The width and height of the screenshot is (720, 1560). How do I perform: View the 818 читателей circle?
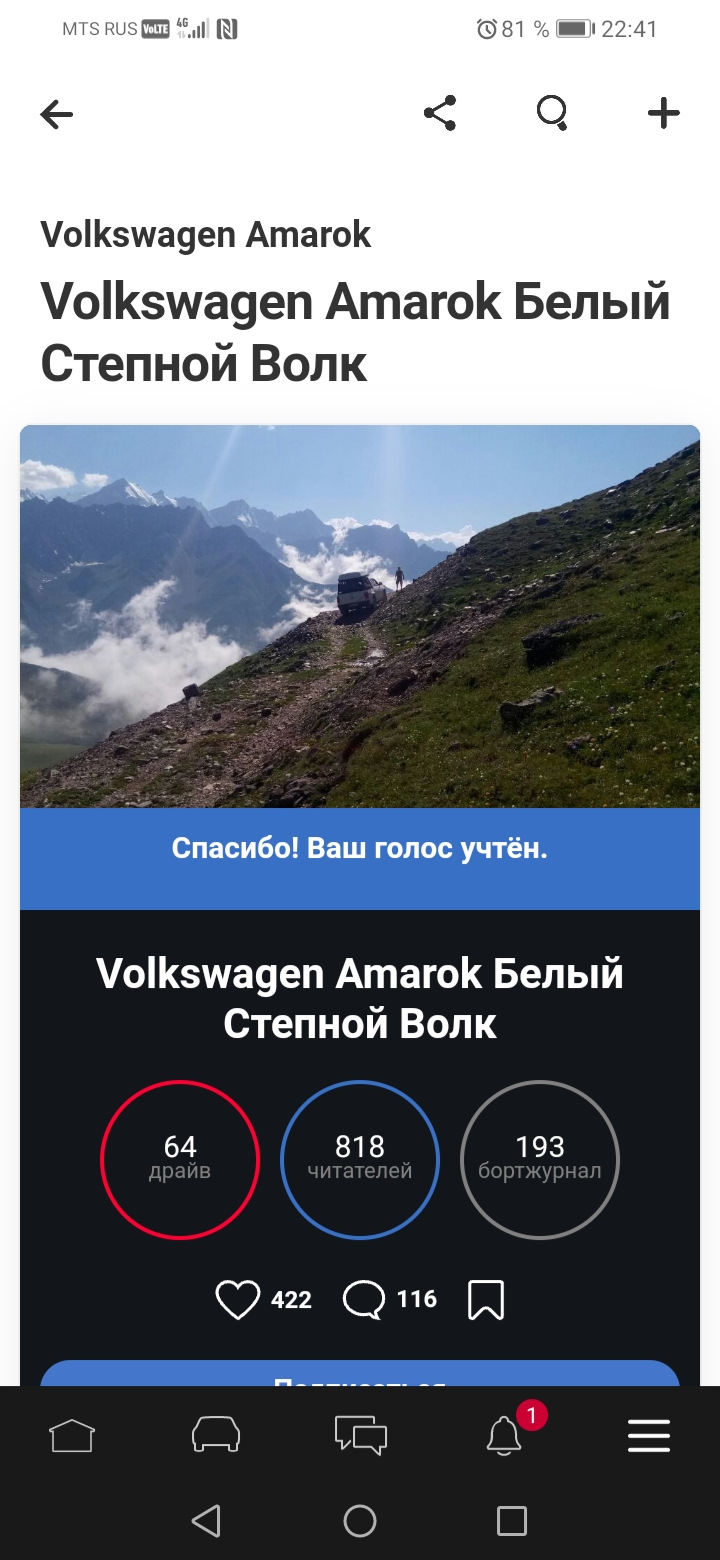(x=360, y=1160)
